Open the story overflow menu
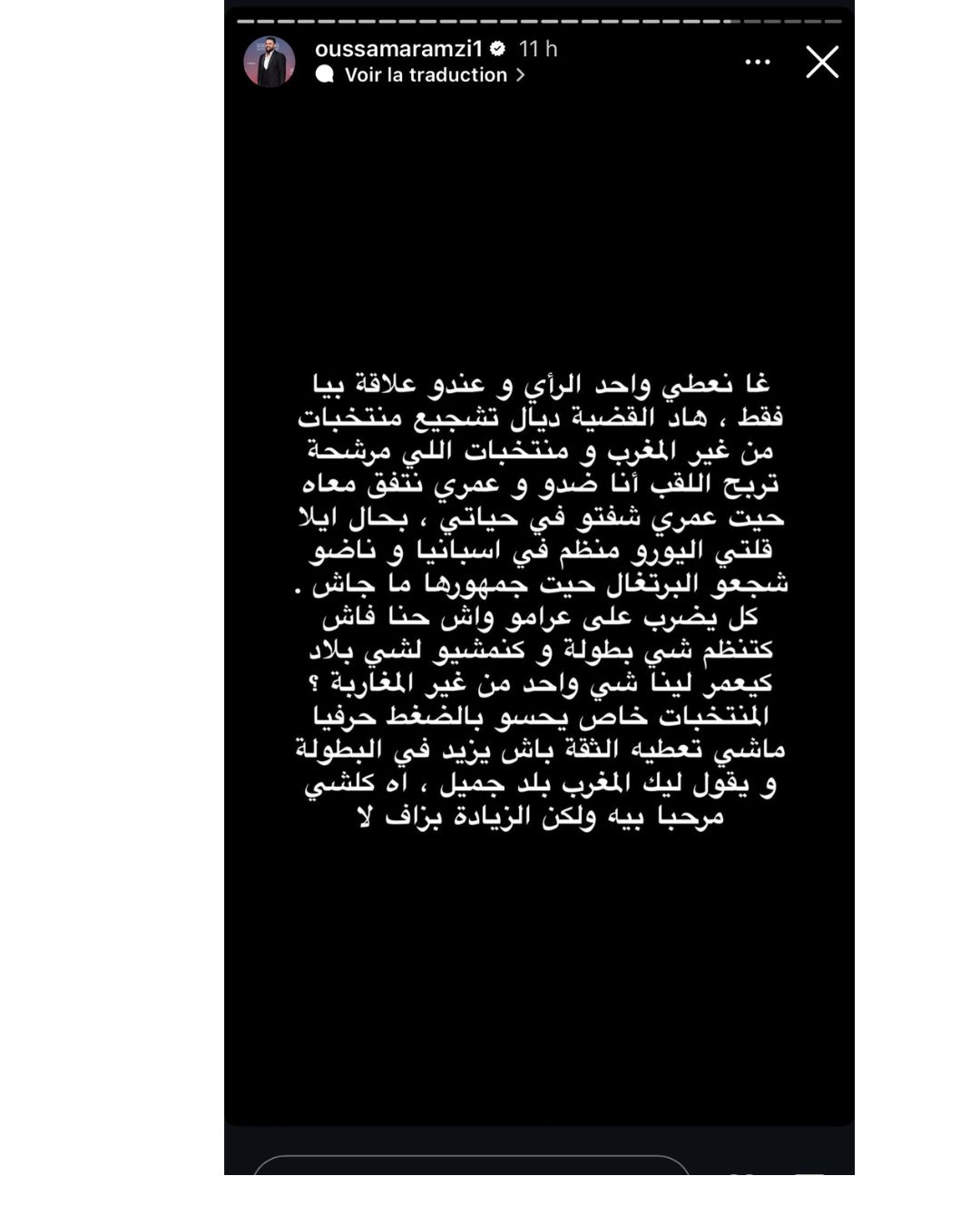Screen dimensions: 980x1225 tap(757, 62)
